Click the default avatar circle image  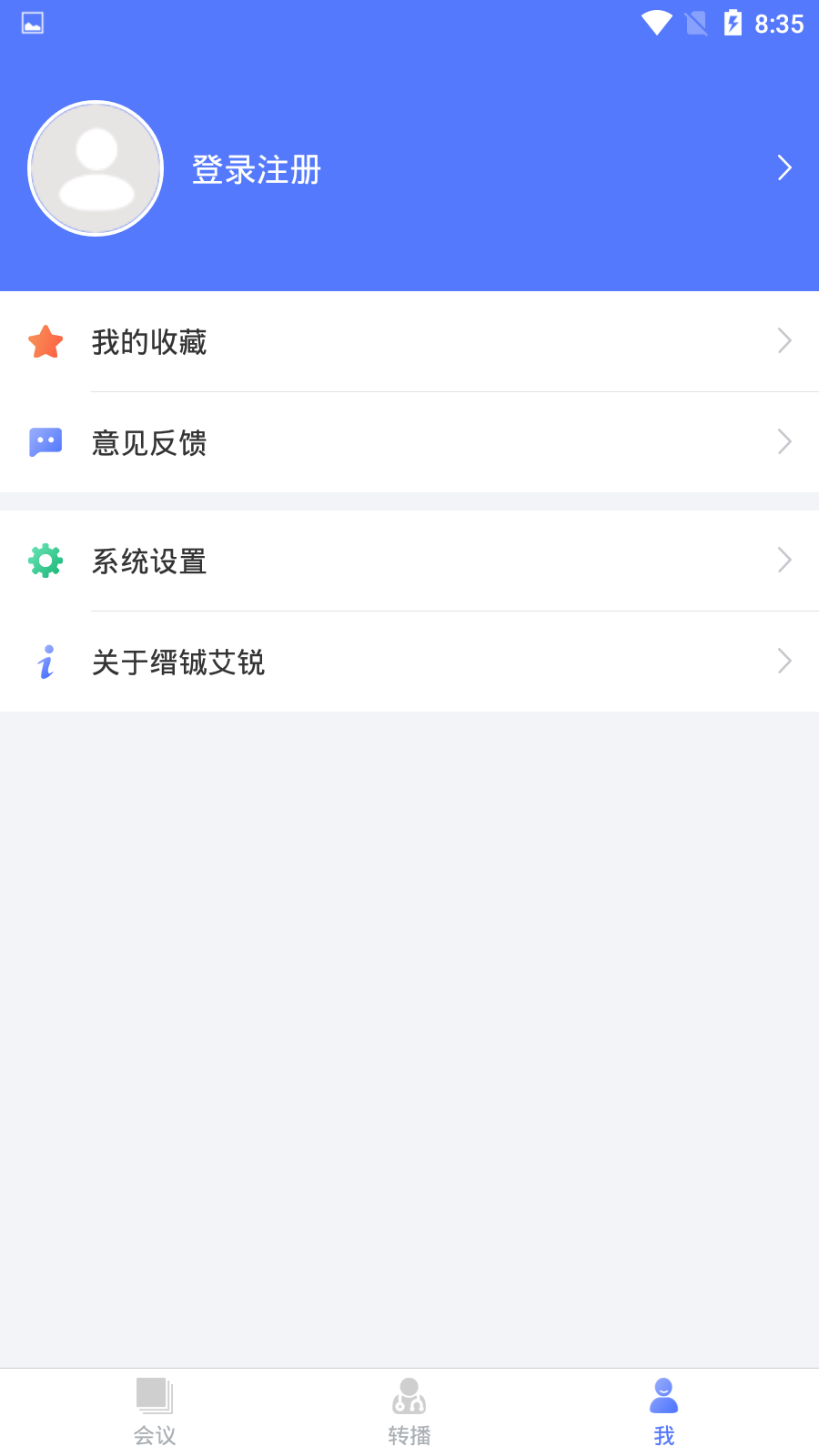point(96,168)
